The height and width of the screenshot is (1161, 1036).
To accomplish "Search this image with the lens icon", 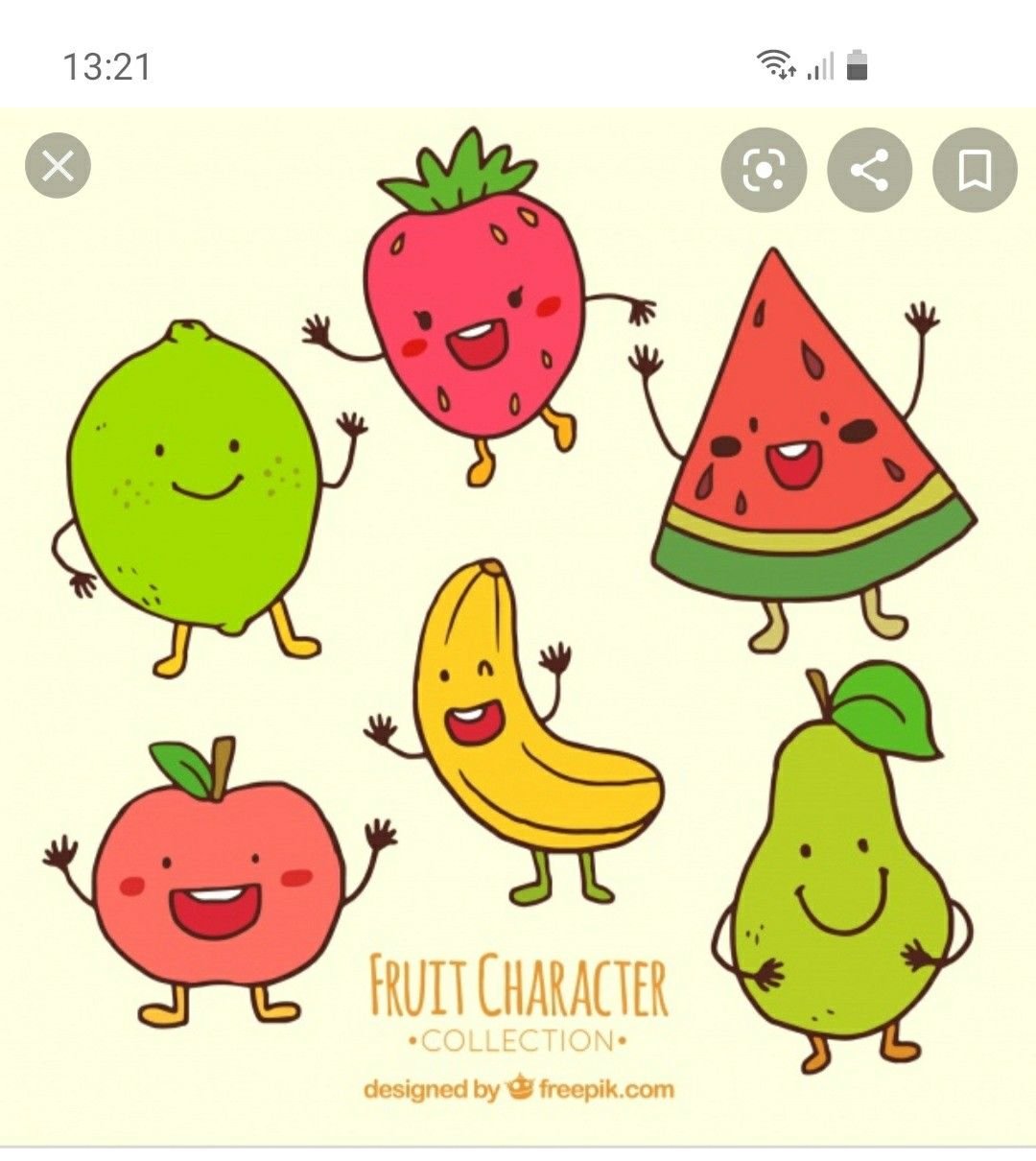I will [764, 170].
